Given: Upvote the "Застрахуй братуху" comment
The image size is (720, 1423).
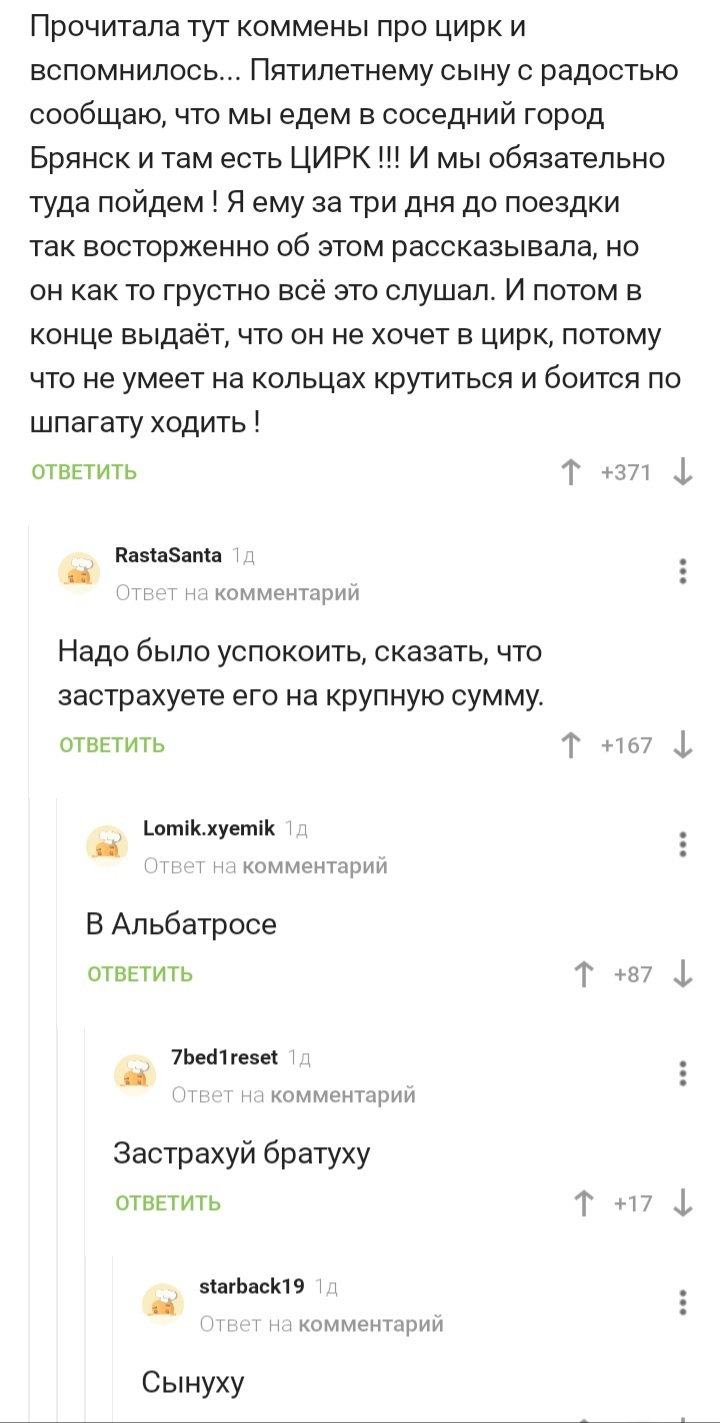Looking at the screenshot, I should coord(584,1203).
